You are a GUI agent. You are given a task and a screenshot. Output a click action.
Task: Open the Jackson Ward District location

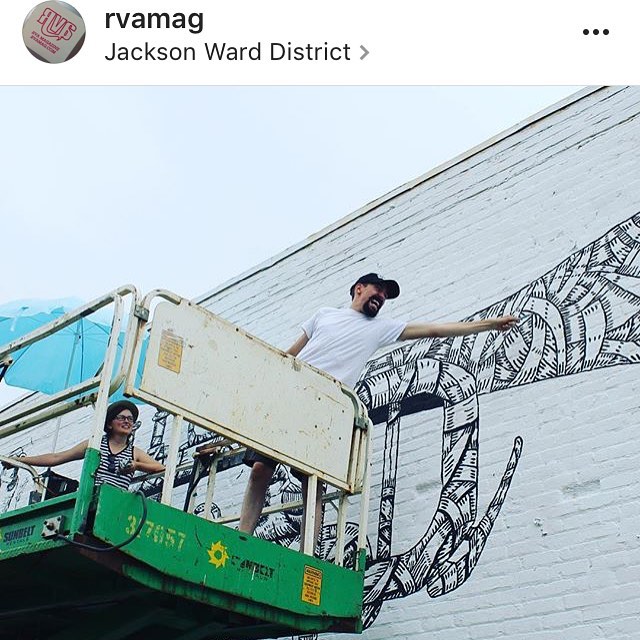coord(228,51)
